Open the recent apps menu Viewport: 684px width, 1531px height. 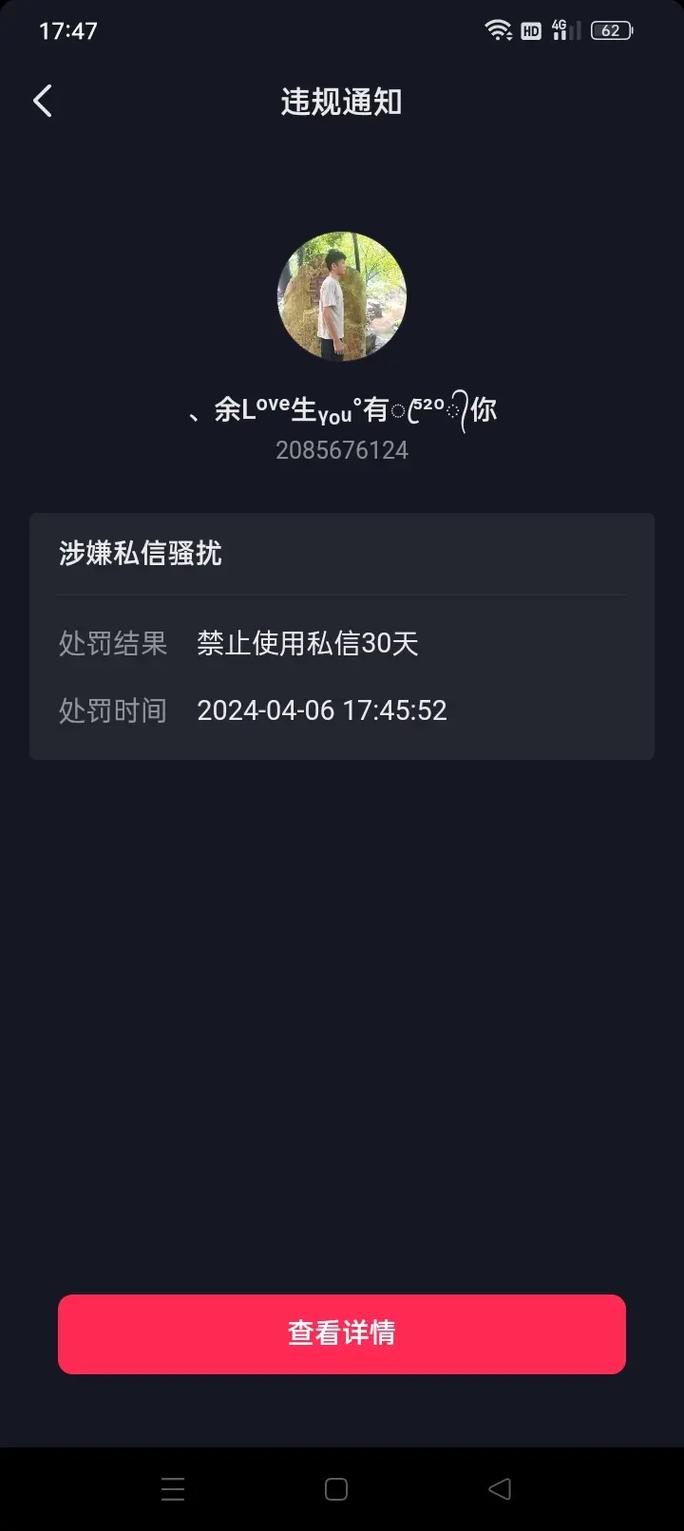pyautogui.click(x=173, y=1489)
